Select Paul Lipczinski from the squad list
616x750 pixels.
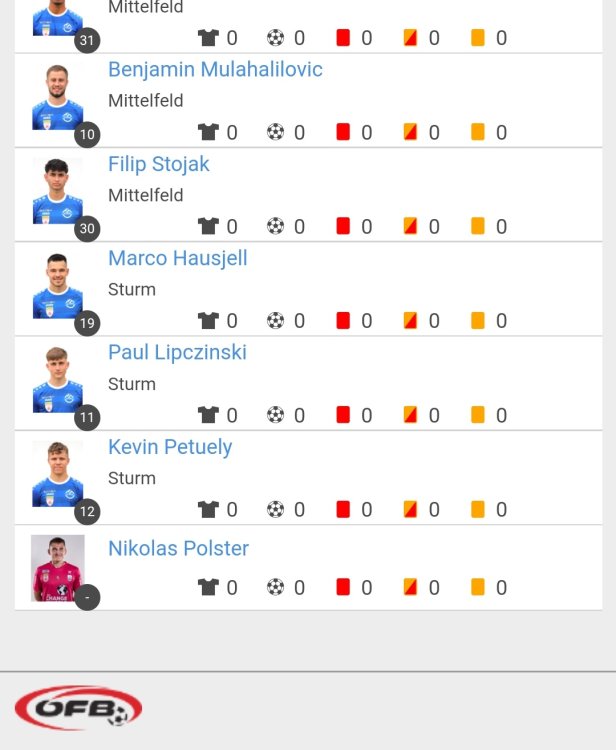pos(177,353)
